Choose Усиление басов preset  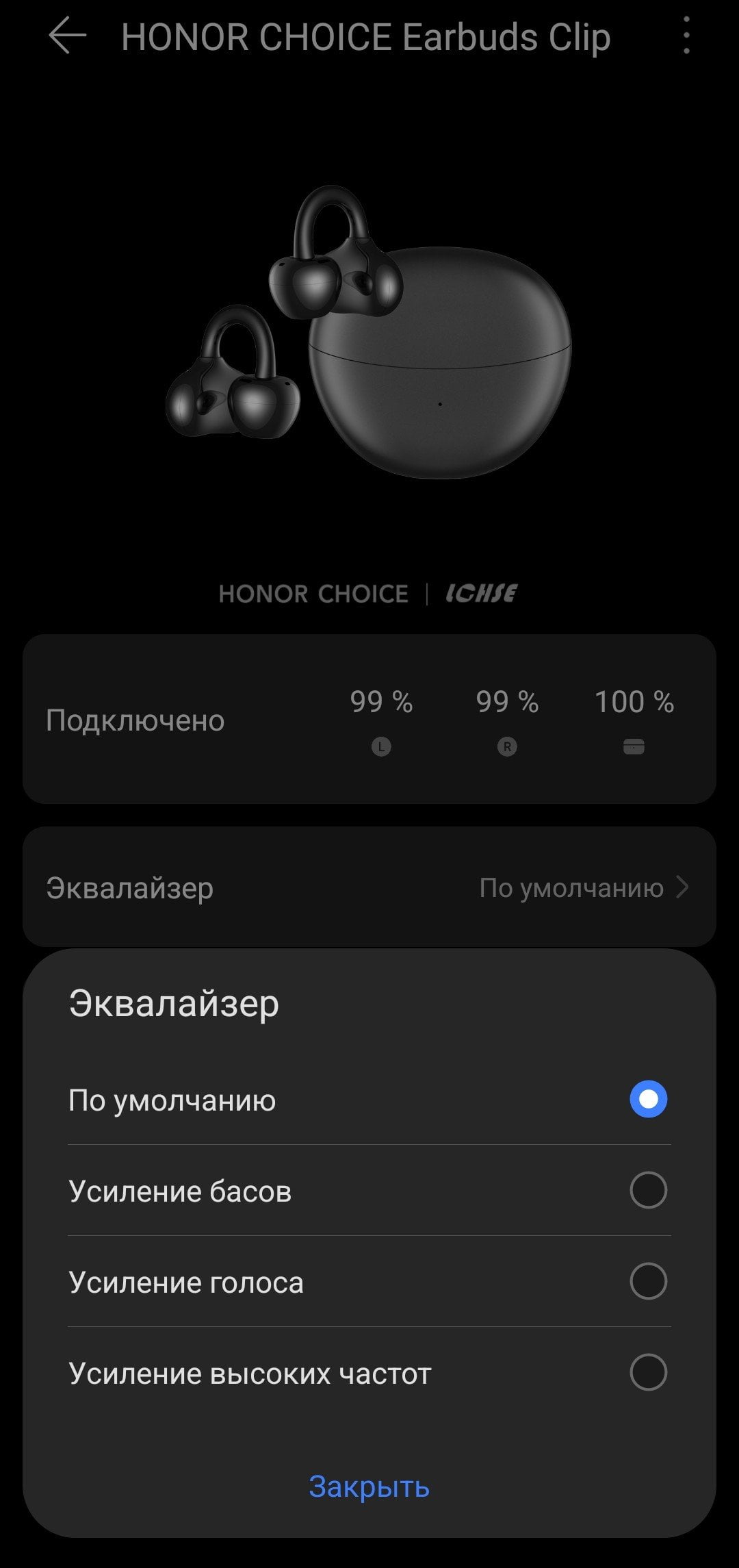pos(369,1191)
